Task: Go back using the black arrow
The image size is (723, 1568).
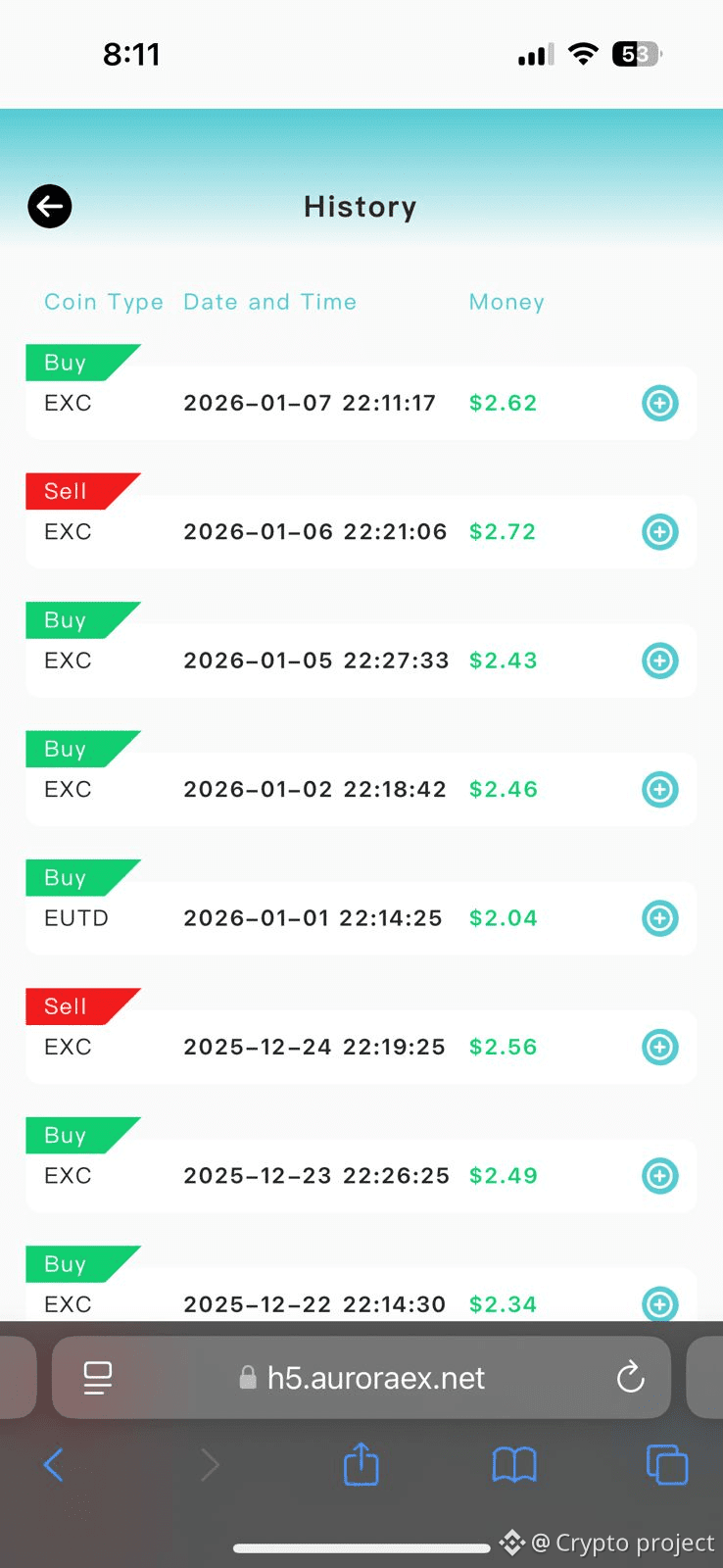Action: (x=49, y=207)
